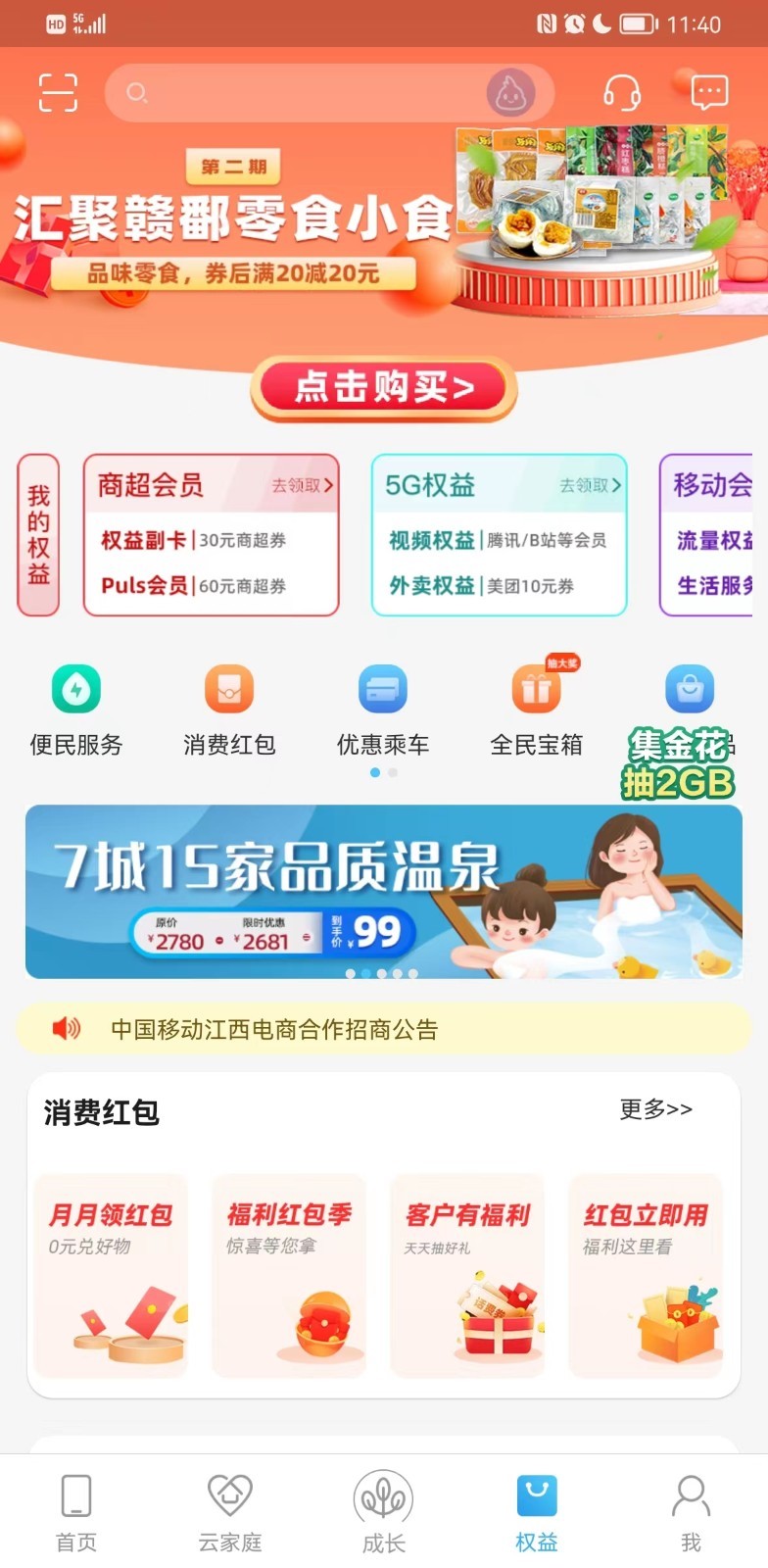The height and width of the screenshot is (1568, 768).
Task: Switch to the 首页 tab
Action: point(76,1512)
